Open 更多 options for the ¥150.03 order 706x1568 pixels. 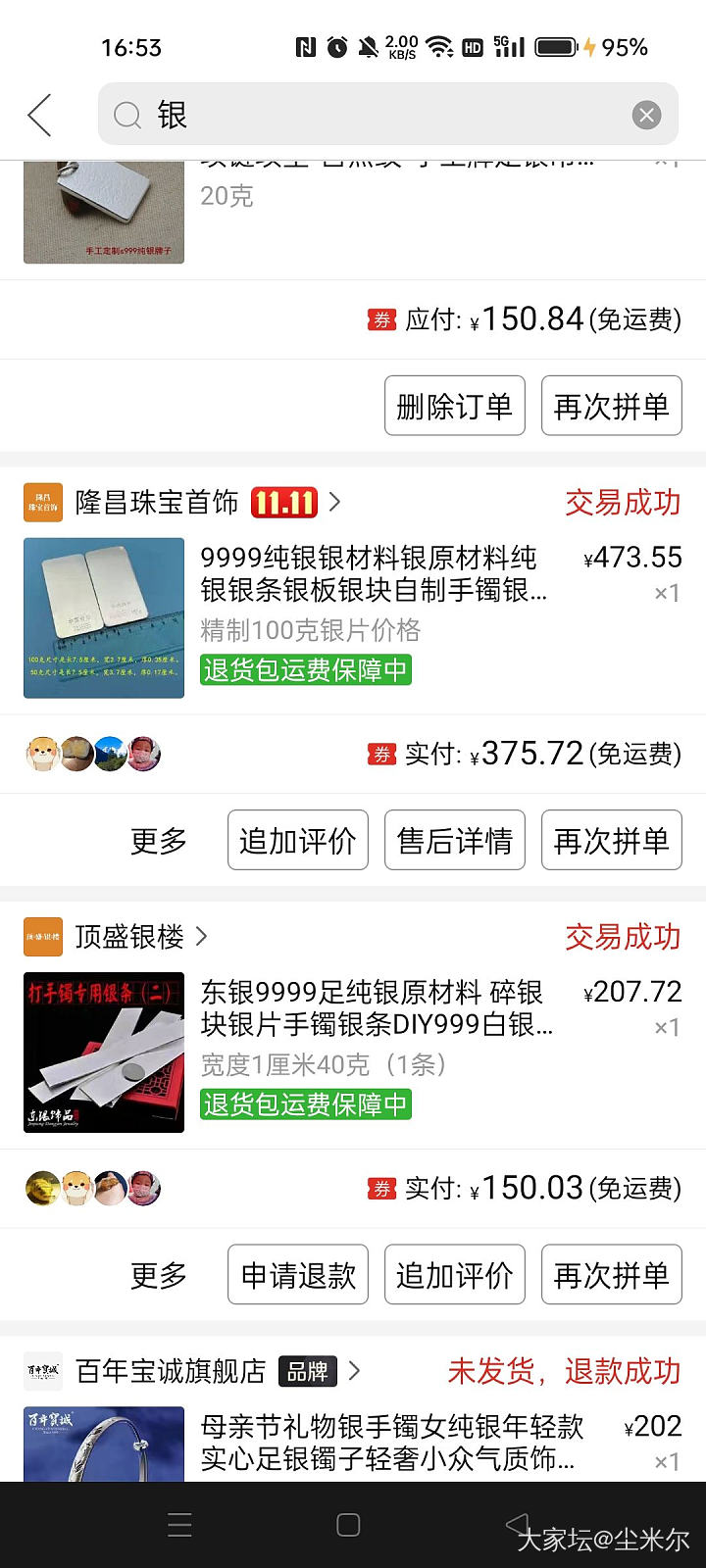point(159,1275)
